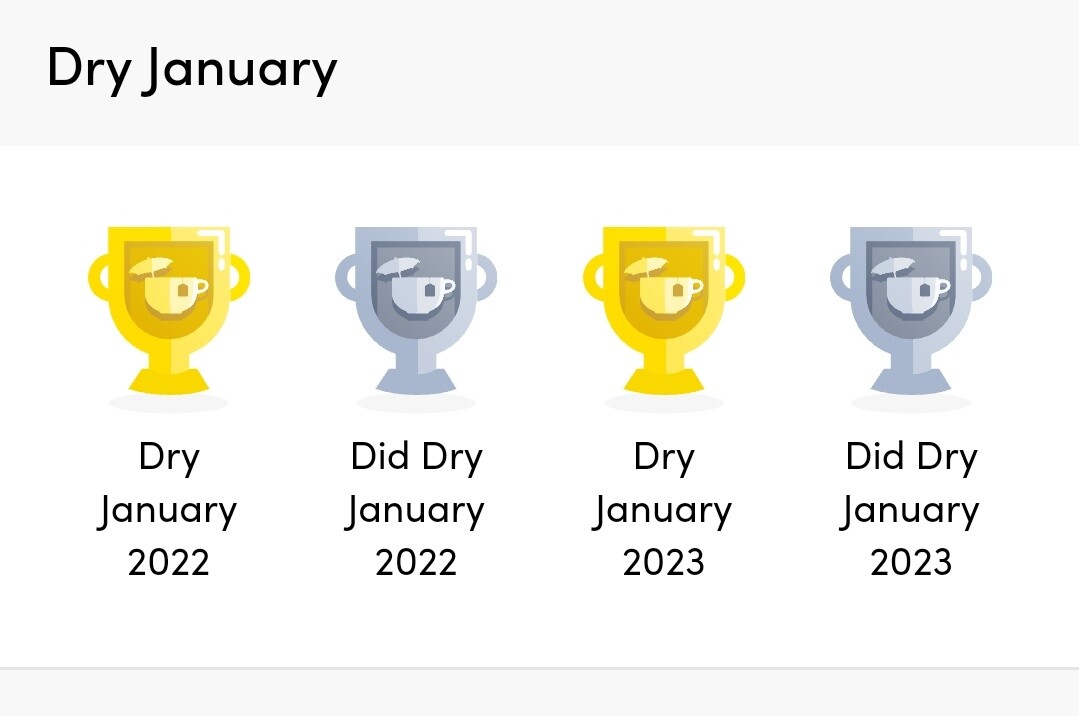Viewport: 1079px width, 716px height.
Task: Select the Dry January 2023 gold trophy
Action: tap(663, 310)
